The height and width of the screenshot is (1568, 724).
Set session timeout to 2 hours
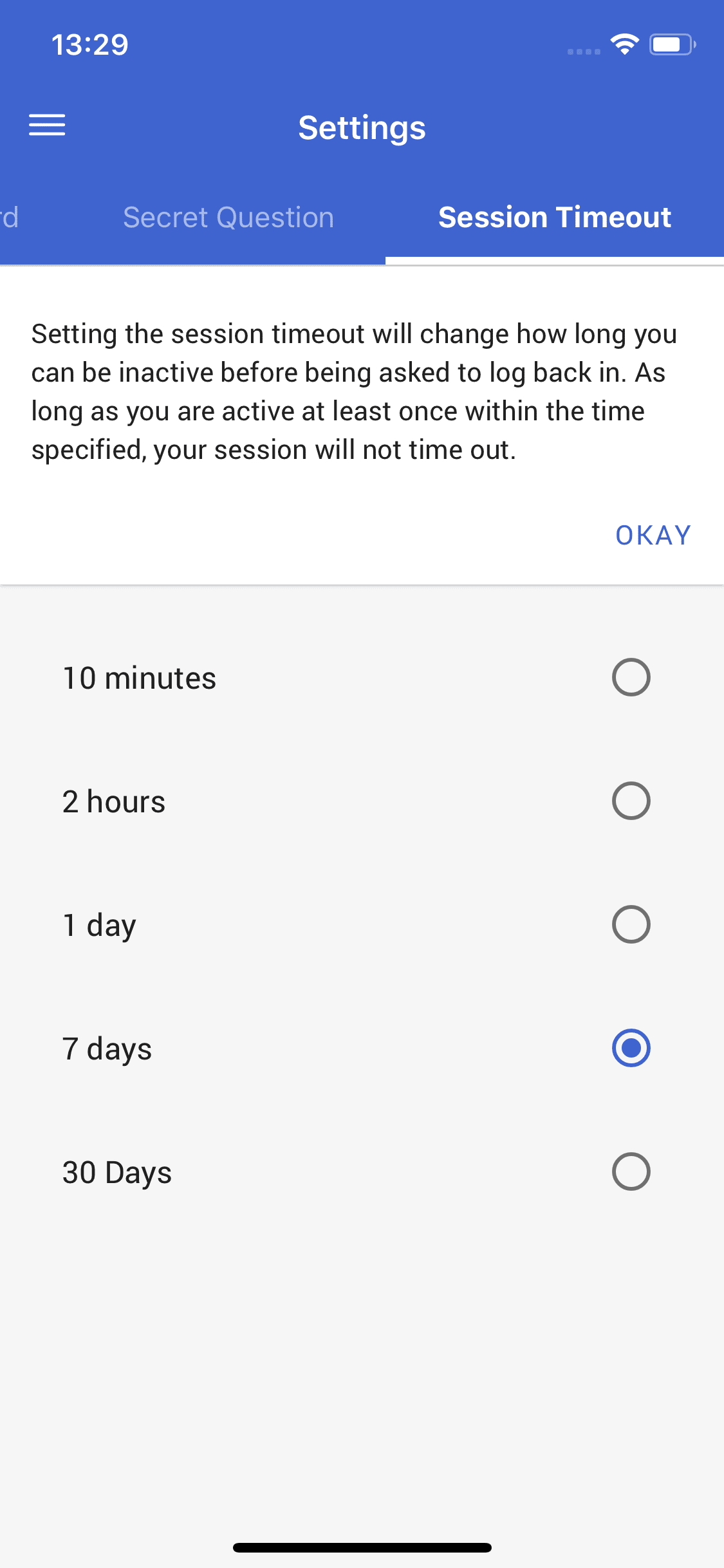(631, 801)
